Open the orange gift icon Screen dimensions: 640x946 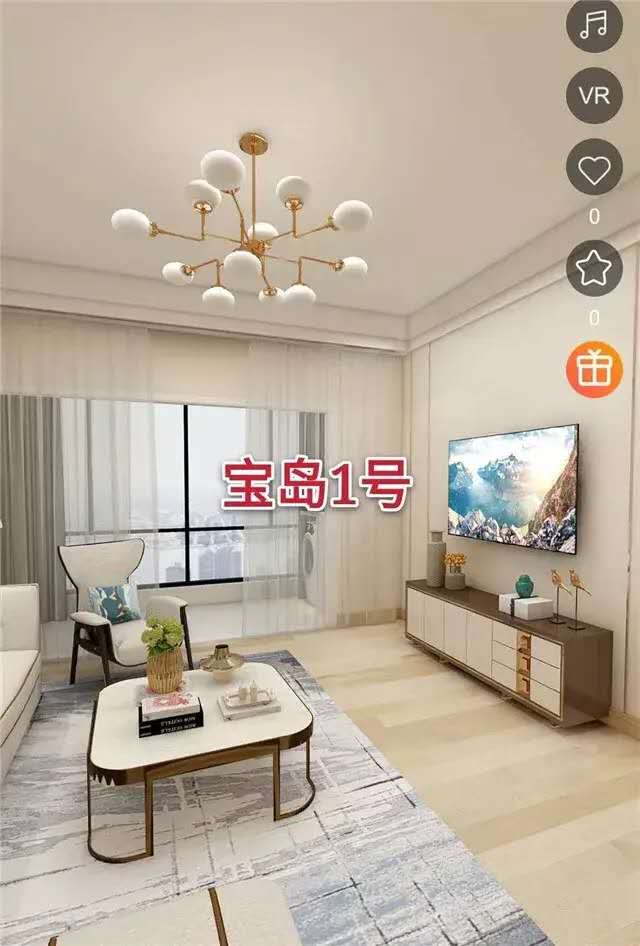[594, 370]
